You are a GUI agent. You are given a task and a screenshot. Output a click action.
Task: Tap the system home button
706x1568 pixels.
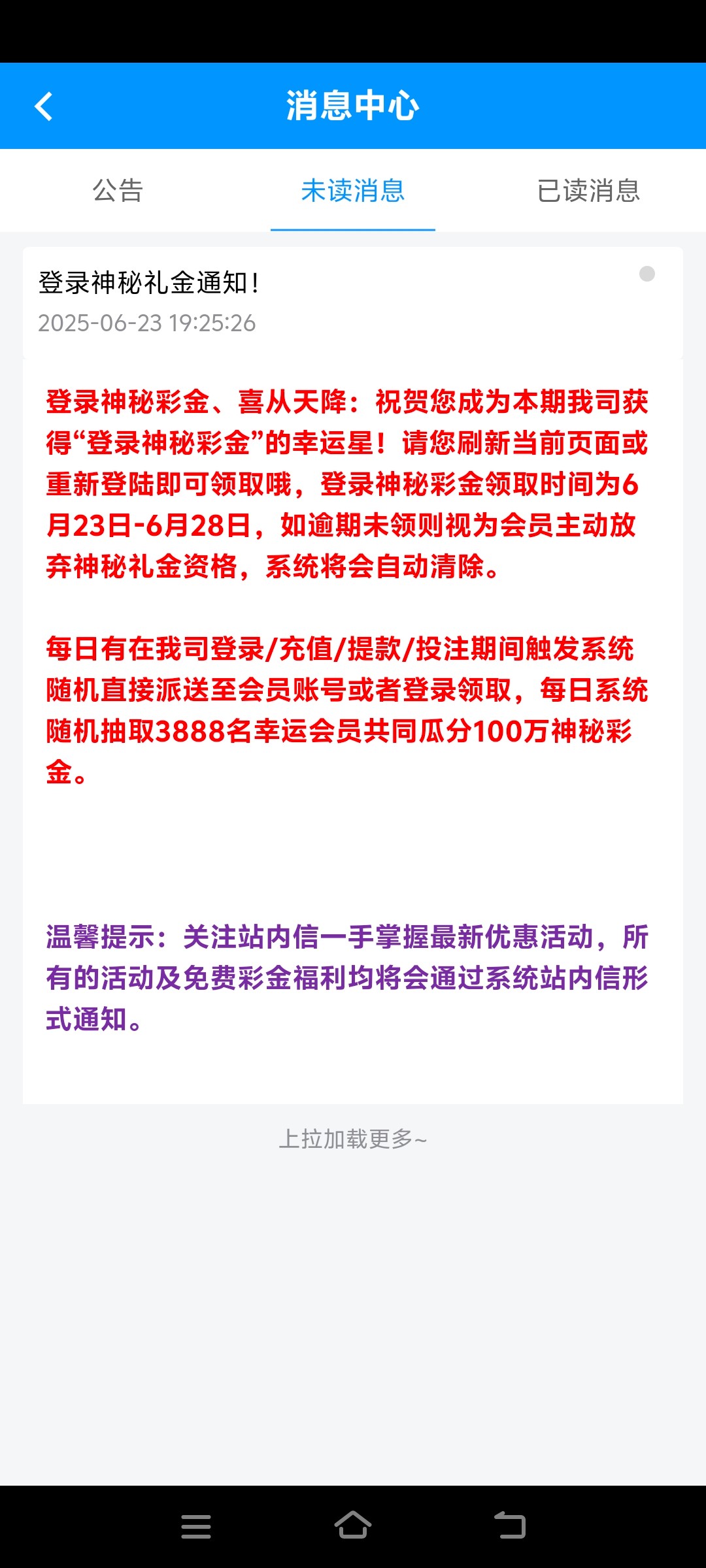click(x=353, y=1526)
